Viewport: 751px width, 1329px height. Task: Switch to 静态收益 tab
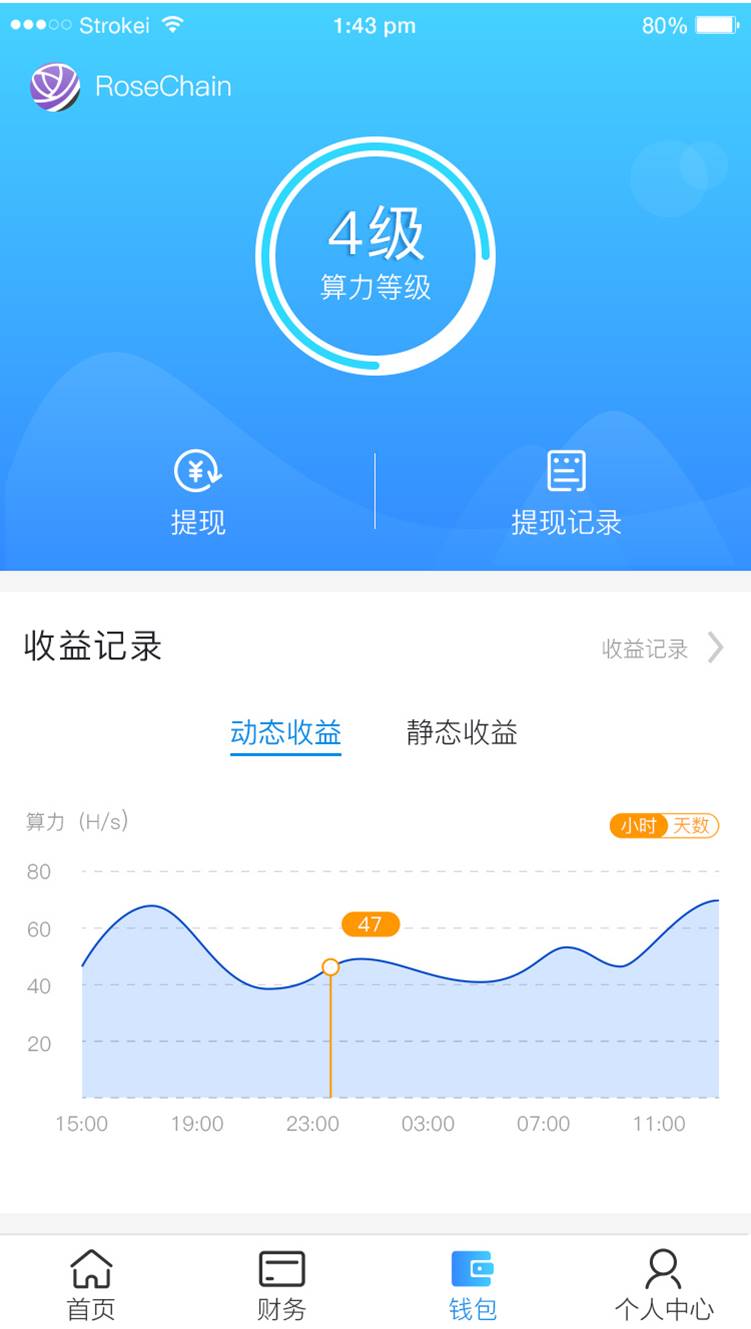(461, 733)
